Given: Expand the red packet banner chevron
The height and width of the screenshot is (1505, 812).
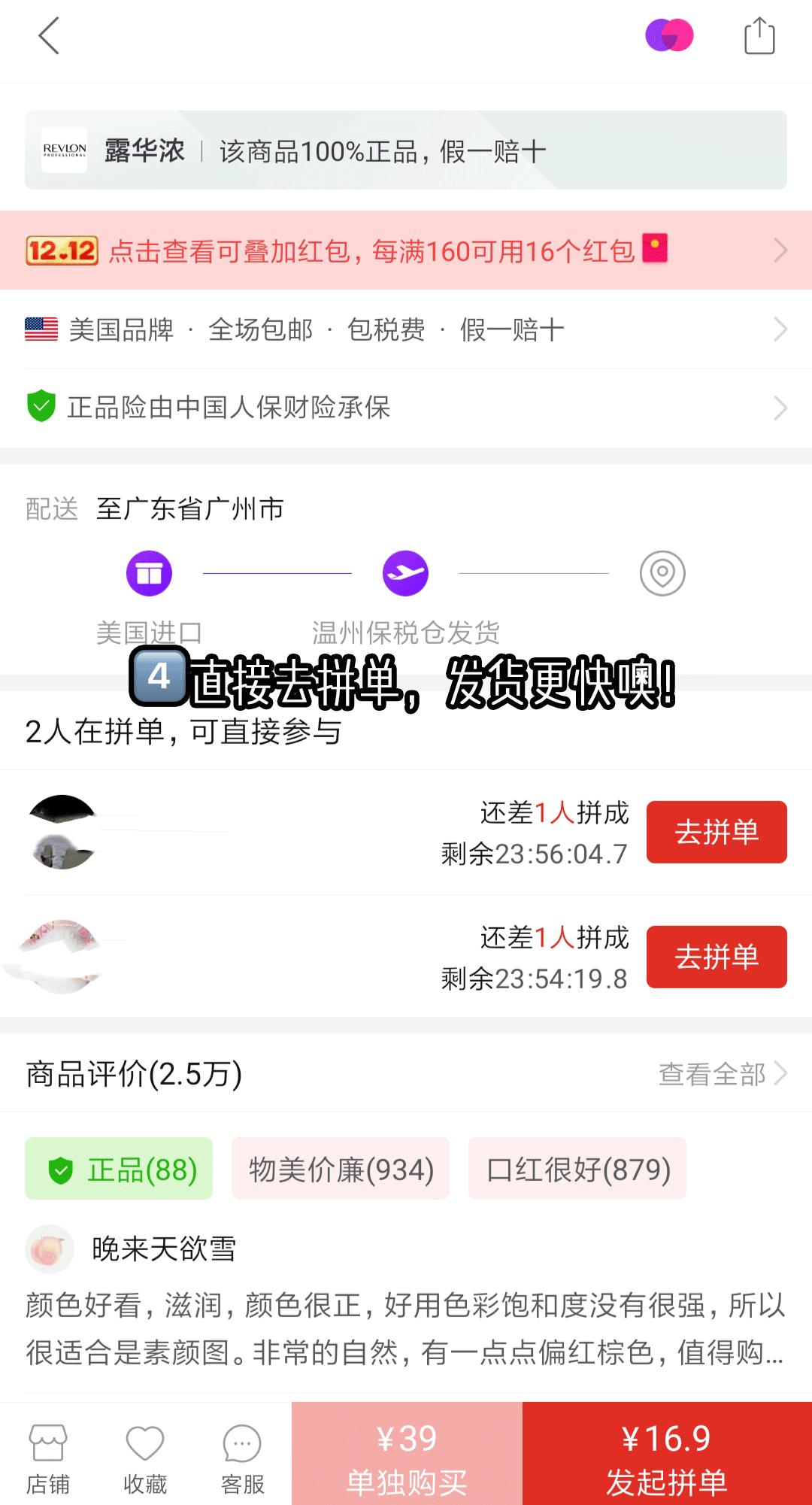Looking at the screenshot, I should coord(781,250).
